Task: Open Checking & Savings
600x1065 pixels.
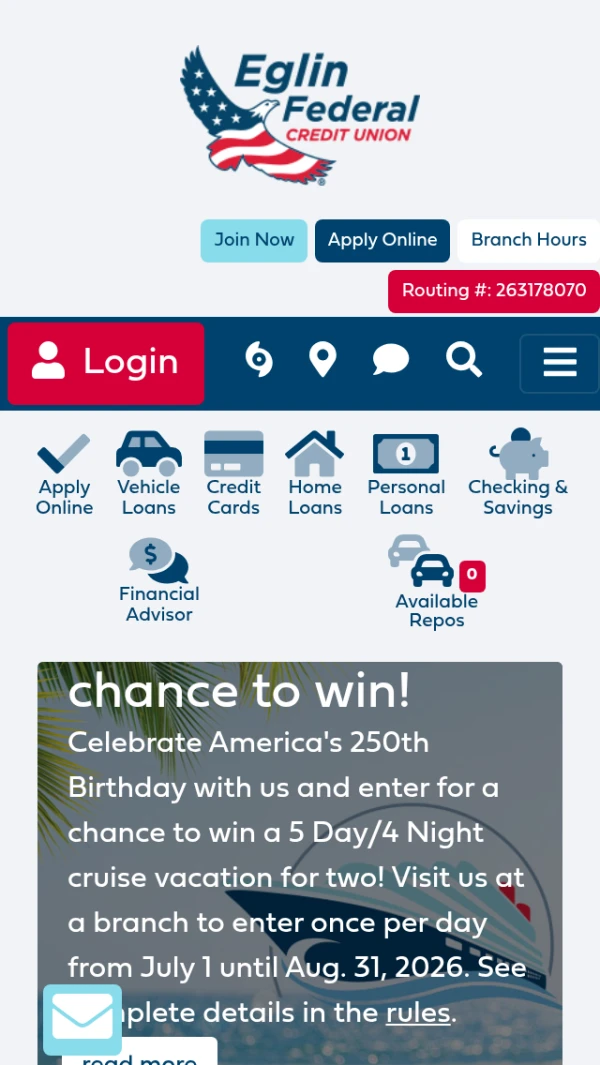Action: coord(518,473)
